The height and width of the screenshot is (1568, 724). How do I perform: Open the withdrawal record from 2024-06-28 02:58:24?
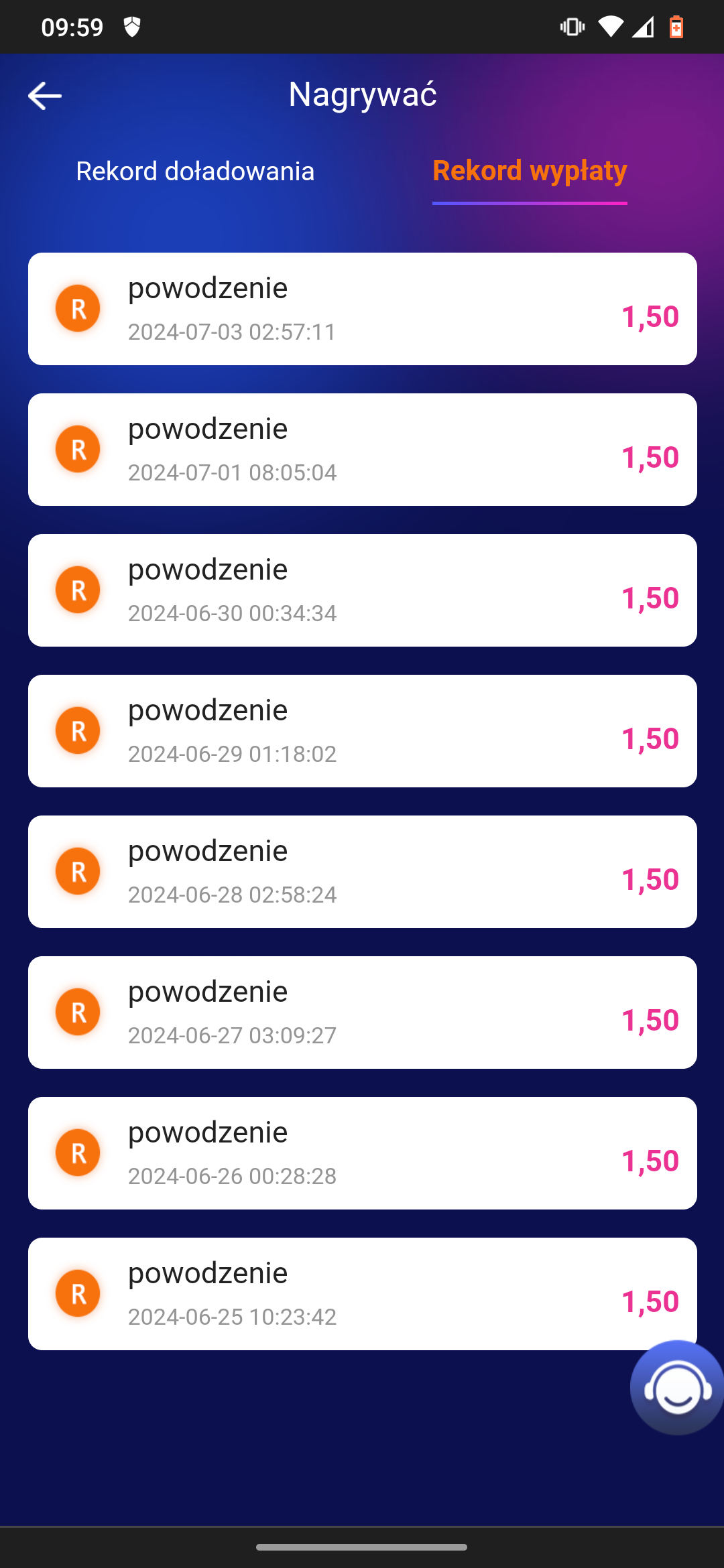(x=363, y=872)
